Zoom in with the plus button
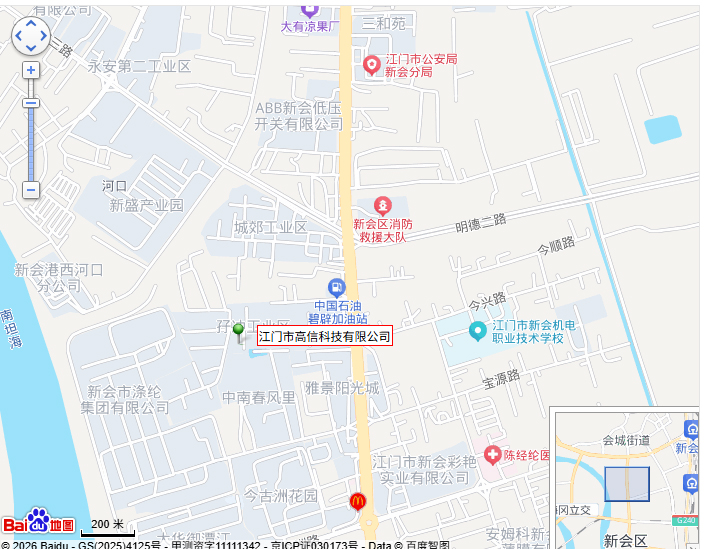Screen dimensions: 704x549 (31, 70)
